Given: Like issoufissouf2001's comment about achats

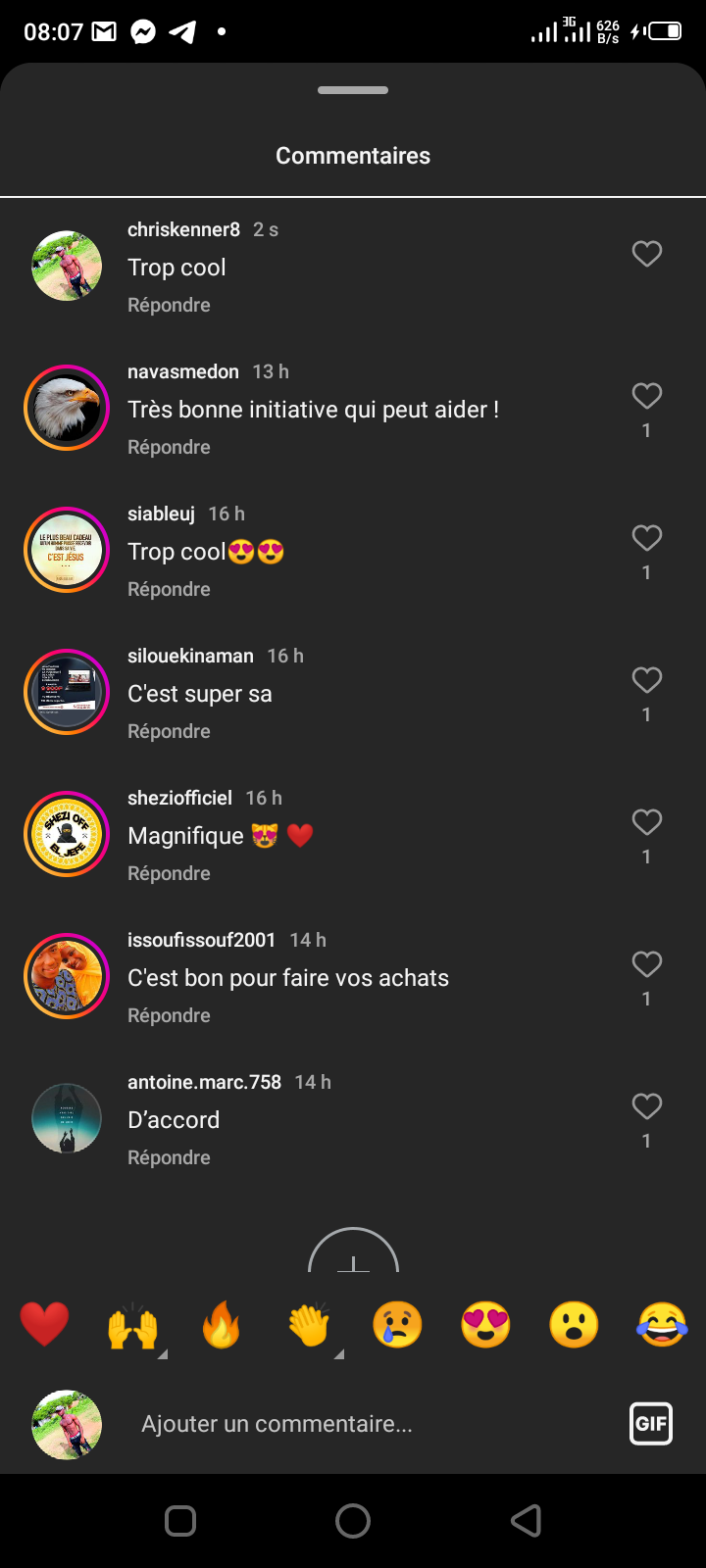Looking at the screenshot, I should pyautogui.click(x=646, y=964).
